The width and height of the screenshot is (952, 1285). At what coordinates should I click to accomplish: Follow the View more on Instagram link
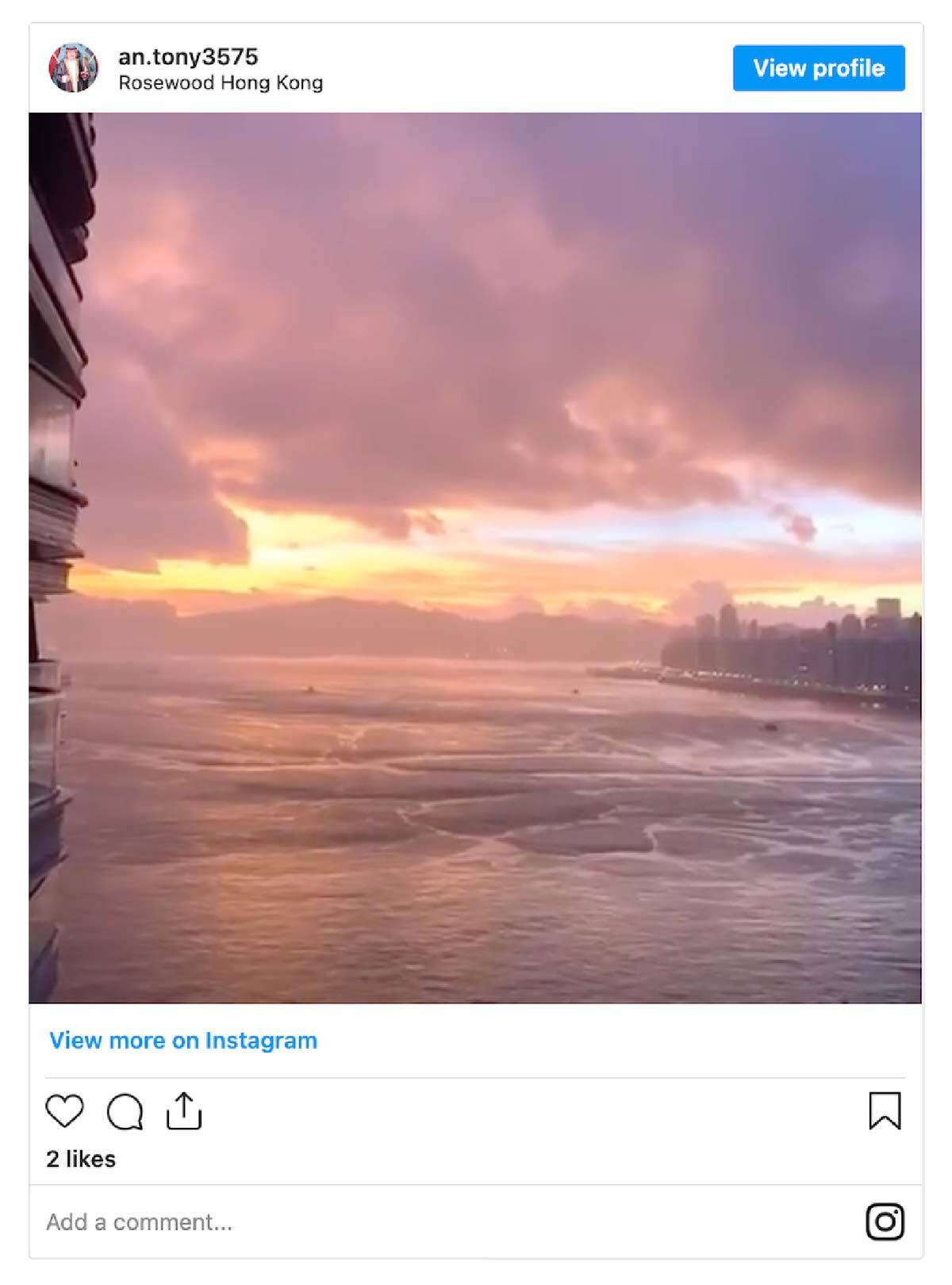(x=183, y=1040)
